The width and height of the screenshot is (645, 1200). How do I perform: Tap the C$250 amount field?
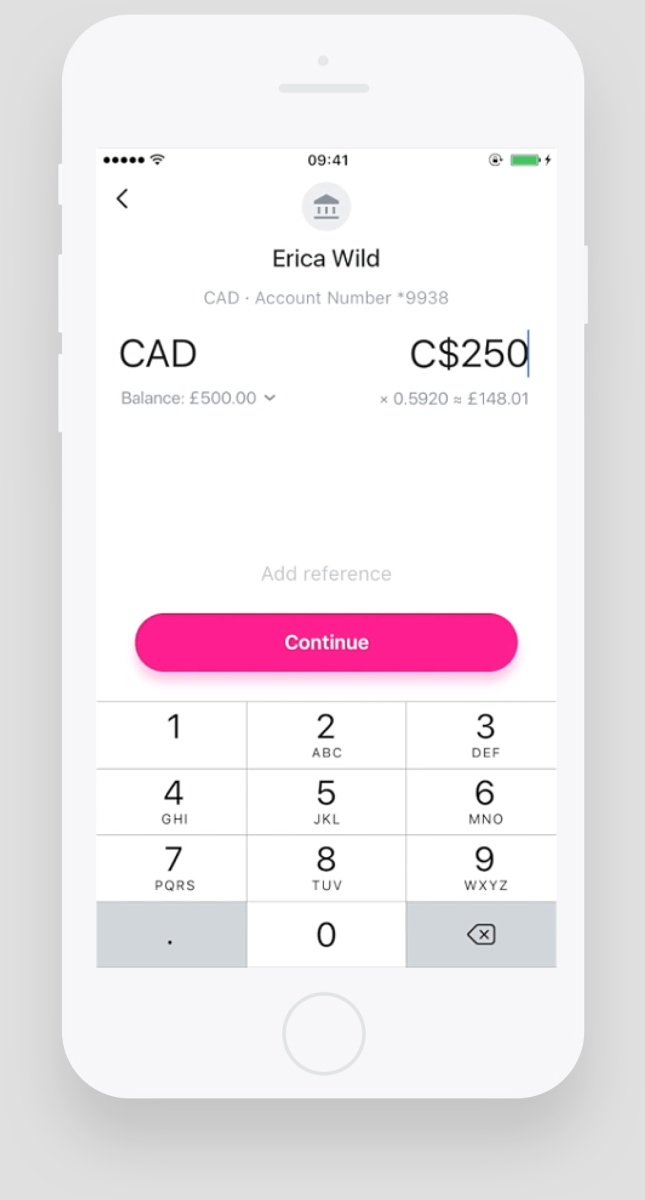(469, 354)
